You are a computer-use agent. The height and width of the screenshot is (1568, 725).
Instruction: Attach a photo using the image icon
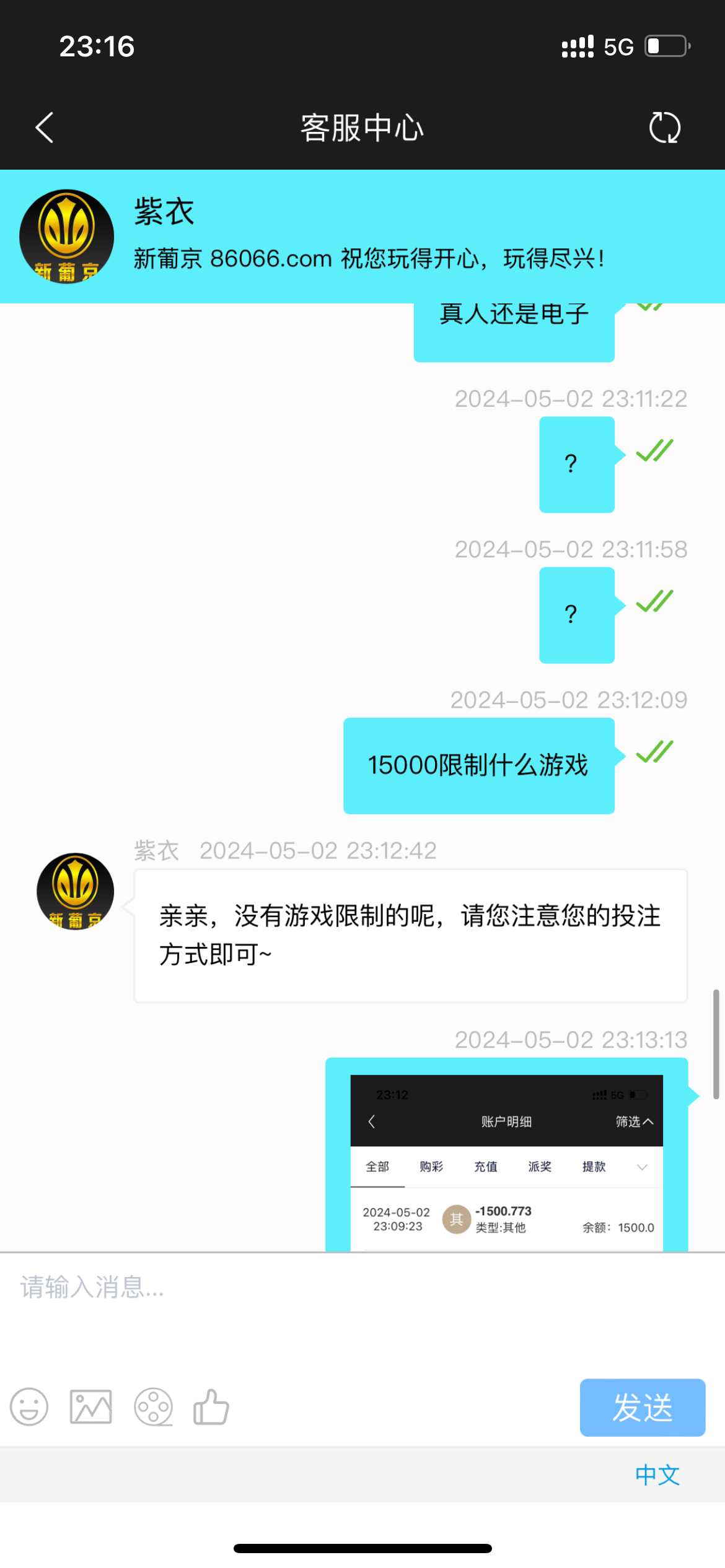[90, 1407]
